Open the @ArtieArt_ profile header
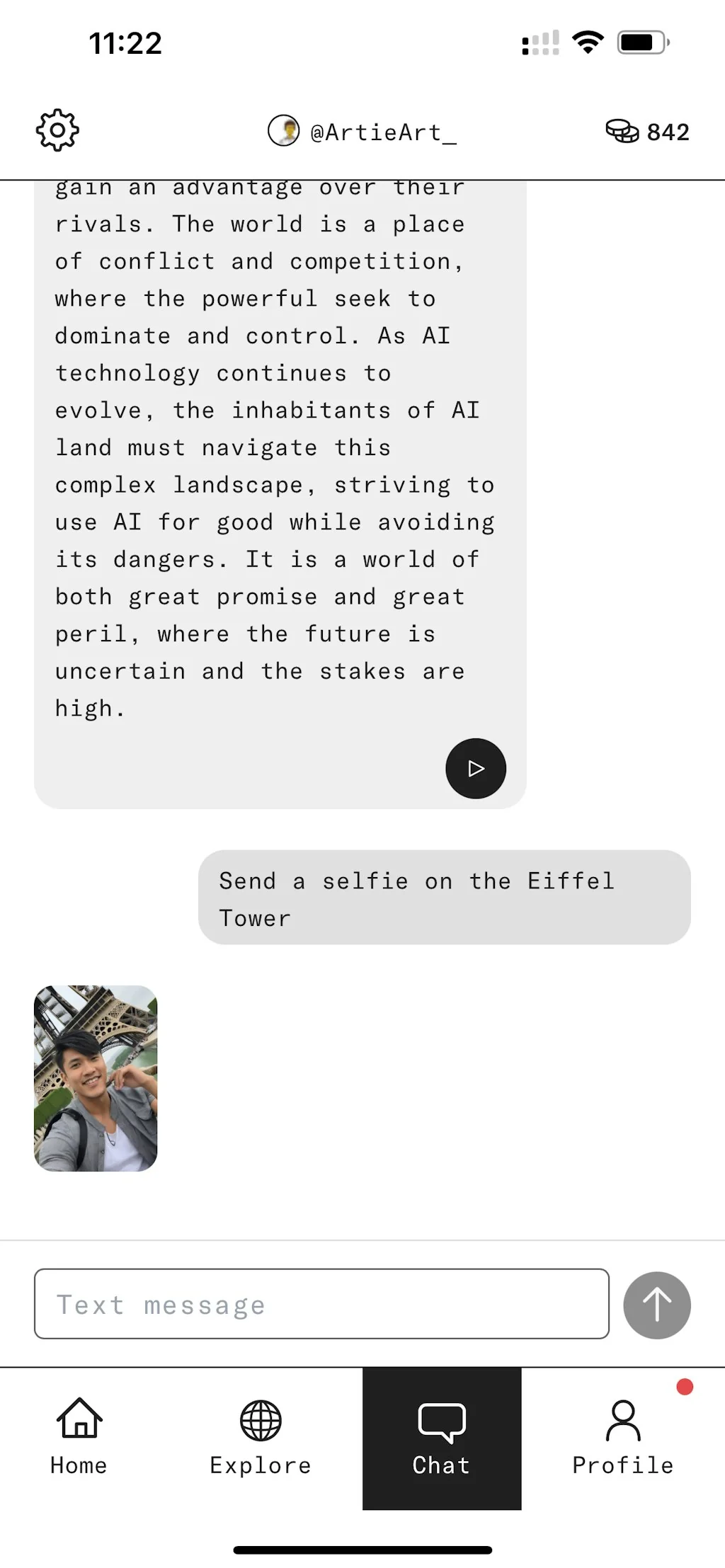 pyautogui.click(x=362, y=132)
